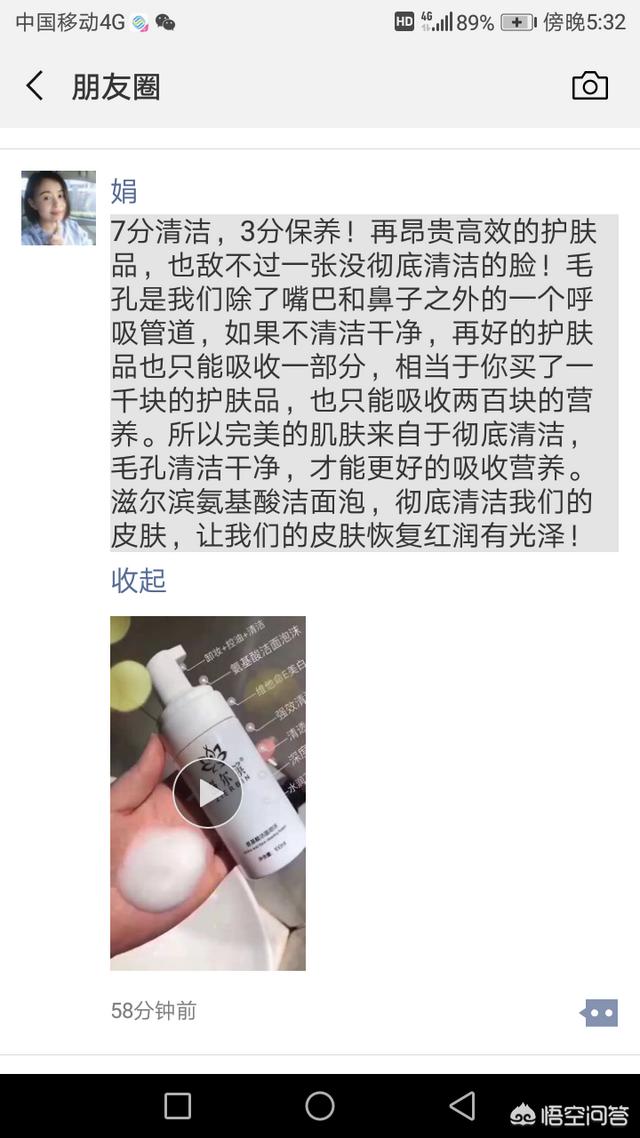The height and width of the screenshot is (1138, 640).
Task: Open recent apps from navigation bar
Action: coord(178,1105)
